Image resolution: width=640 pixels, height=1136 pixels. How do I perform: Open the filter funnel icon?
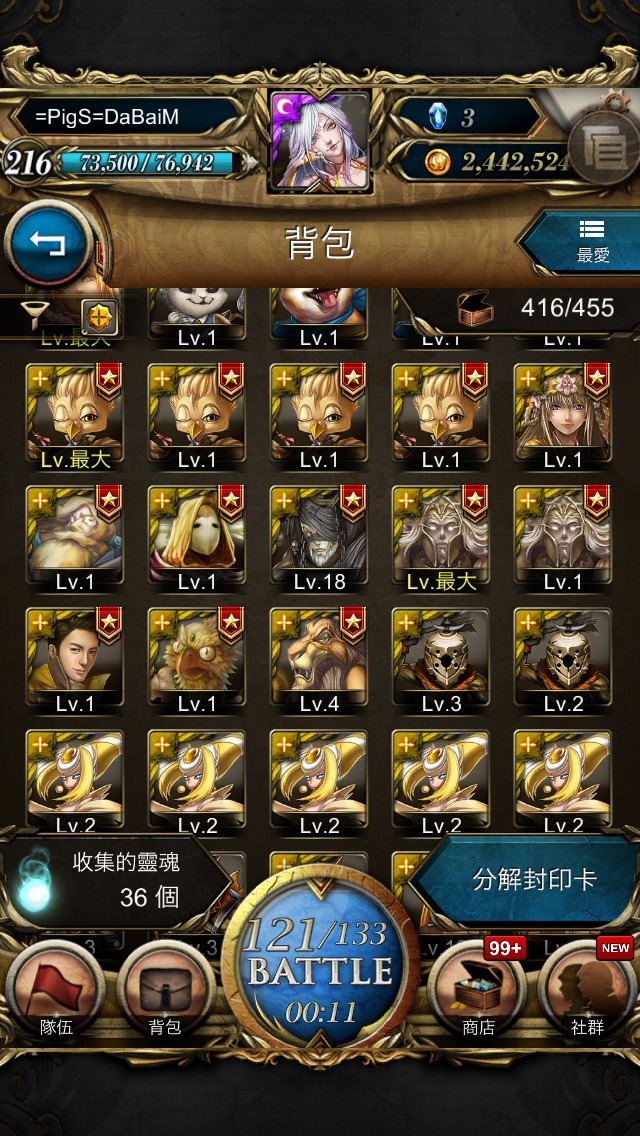point(30,313)
